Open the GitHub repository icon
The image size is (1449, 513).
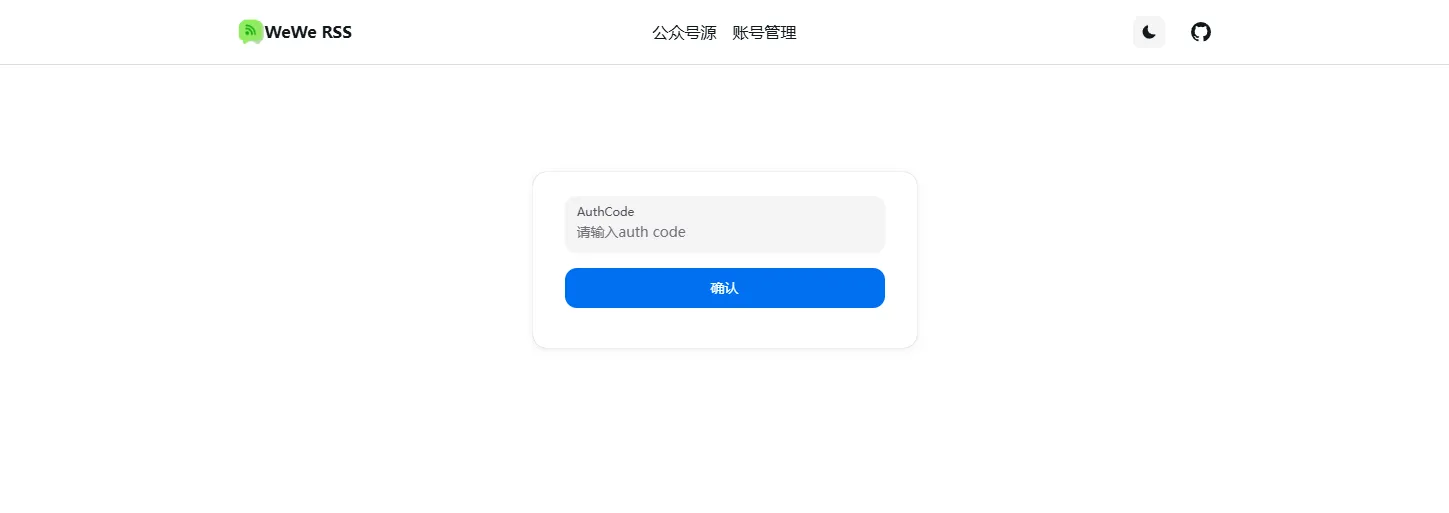[x=1201, y=32]
